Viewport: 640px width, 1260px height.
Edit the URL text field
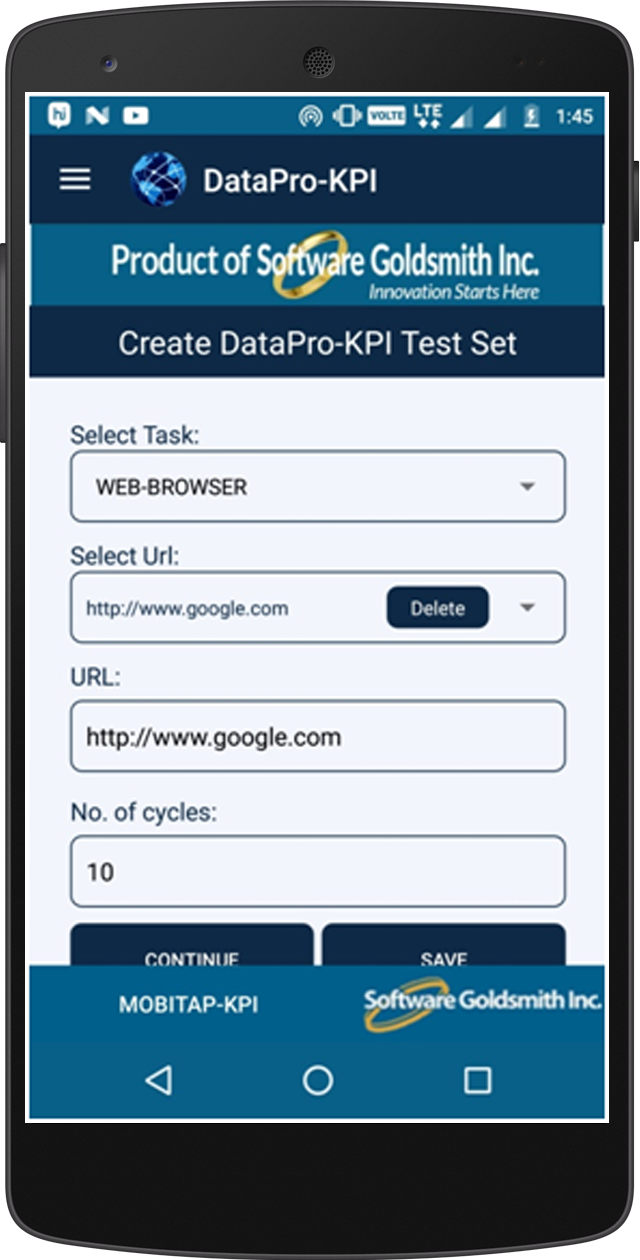(x=318, y=737)
